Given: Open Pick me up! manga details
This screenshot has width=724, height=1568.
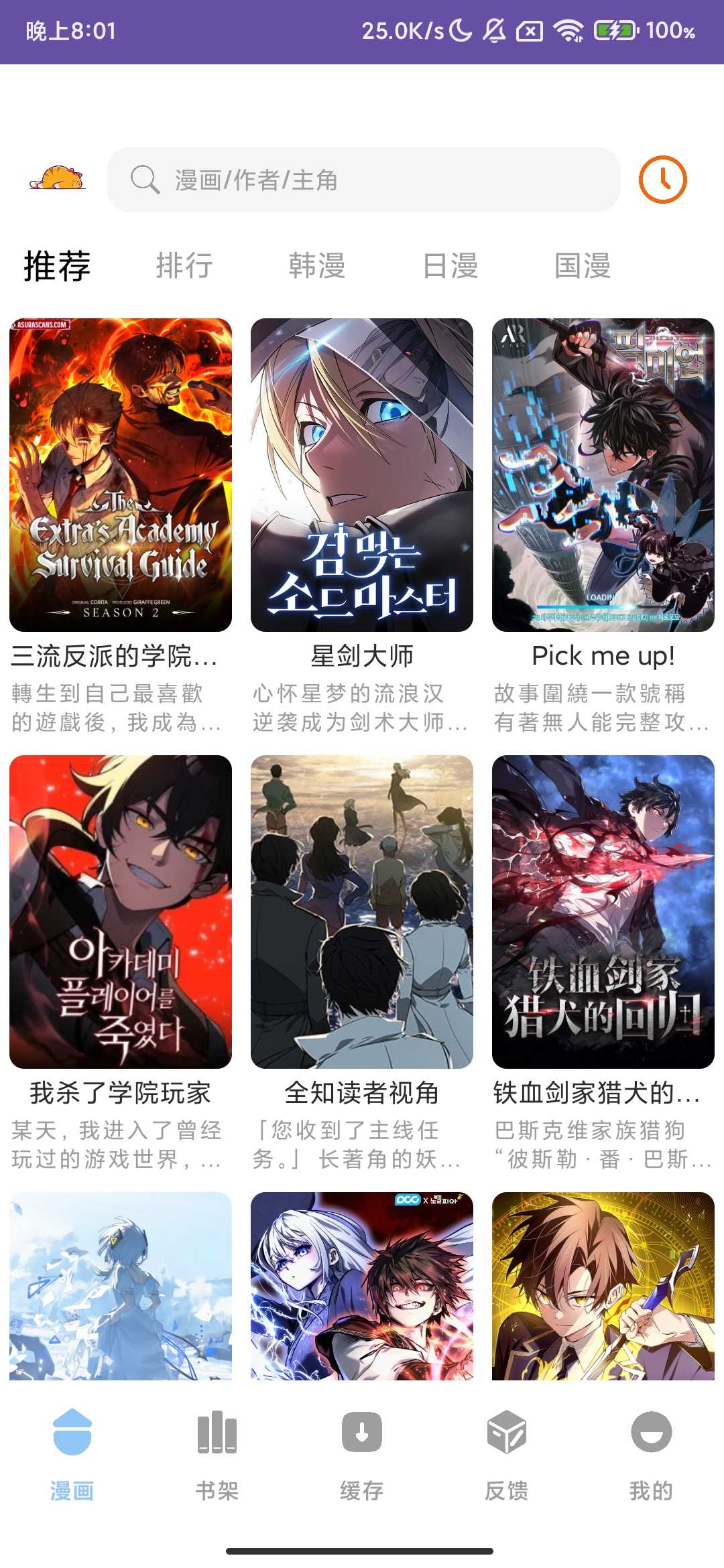Looking at the screenshot, I should pyautogui.click(x=602, y=476).
